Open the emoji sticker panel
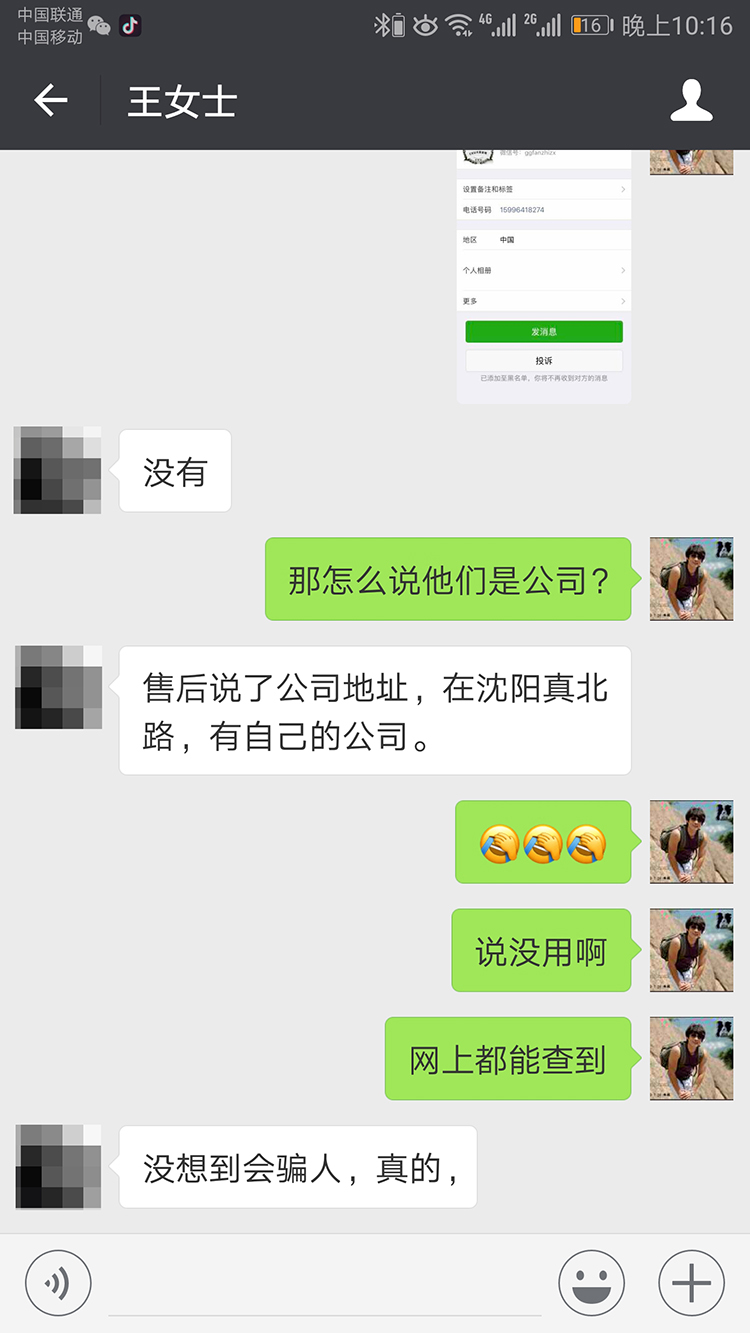Image resolution: width=750 pixels, height=1333 pixels. (591, 1282)
